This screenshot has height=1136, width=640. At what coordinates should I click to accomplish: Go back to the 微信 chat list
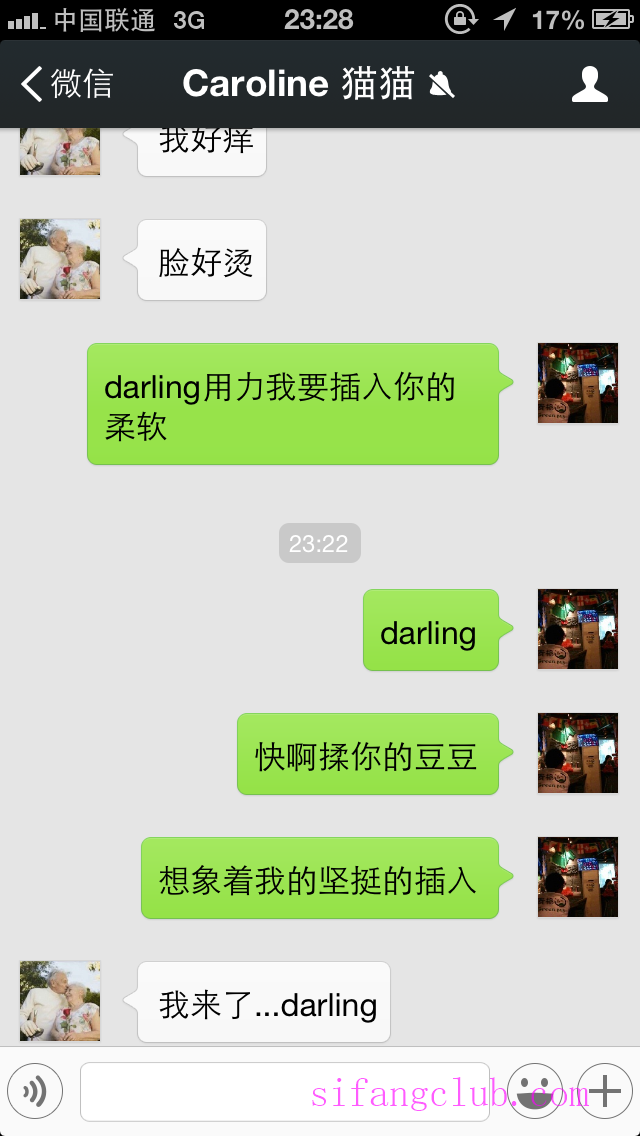68,84
